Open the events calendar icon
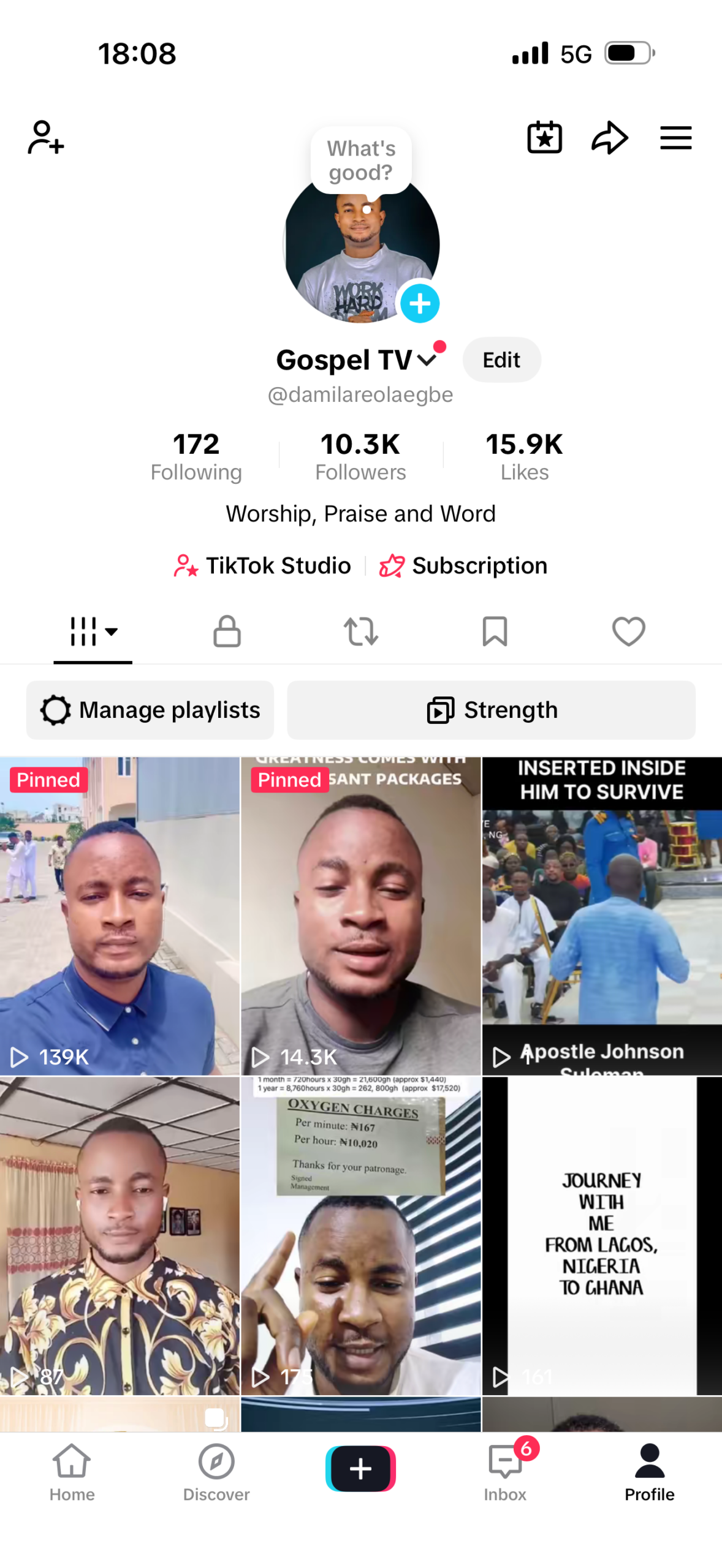This screenshot has width=722, height=1568. (544, 137)
